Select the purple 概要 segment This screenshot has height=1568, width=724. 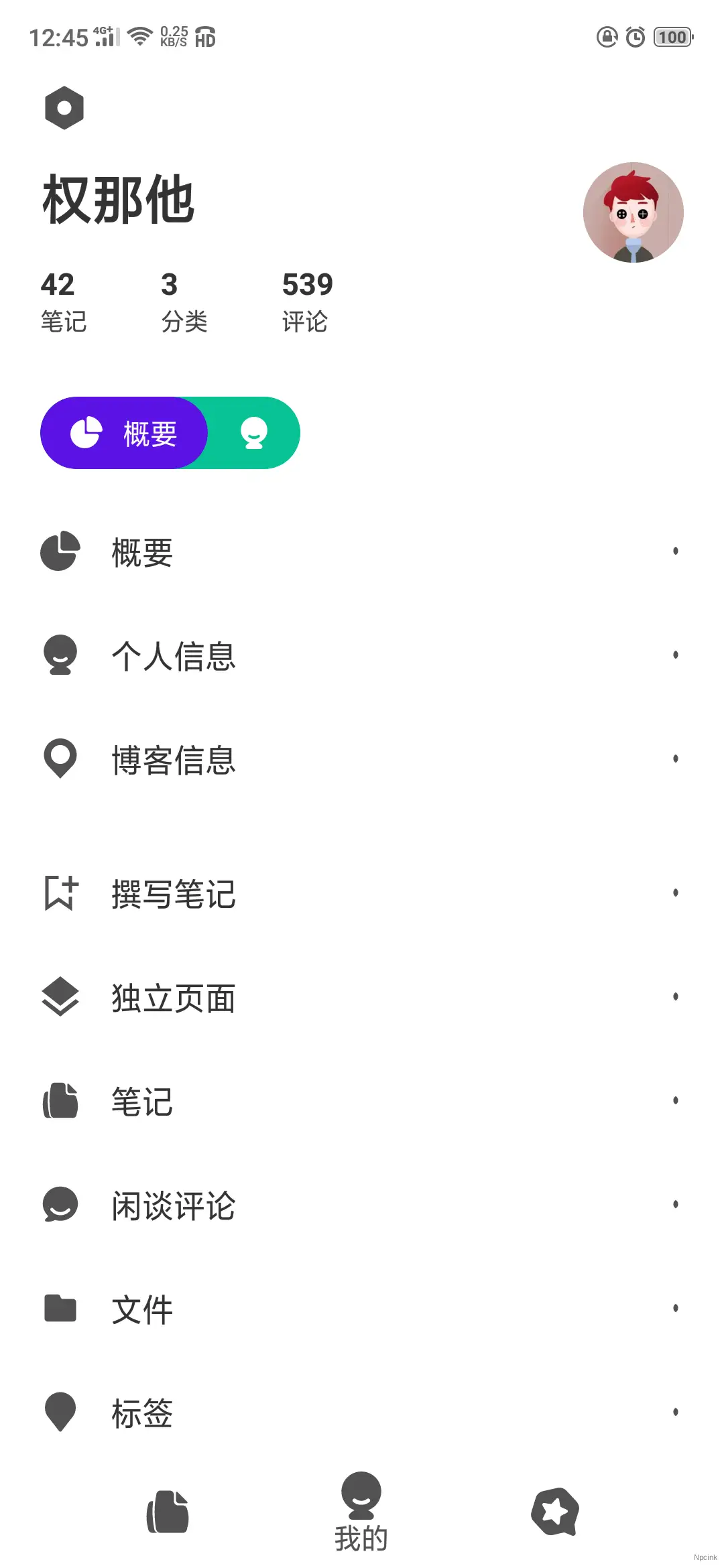(125, 433)
